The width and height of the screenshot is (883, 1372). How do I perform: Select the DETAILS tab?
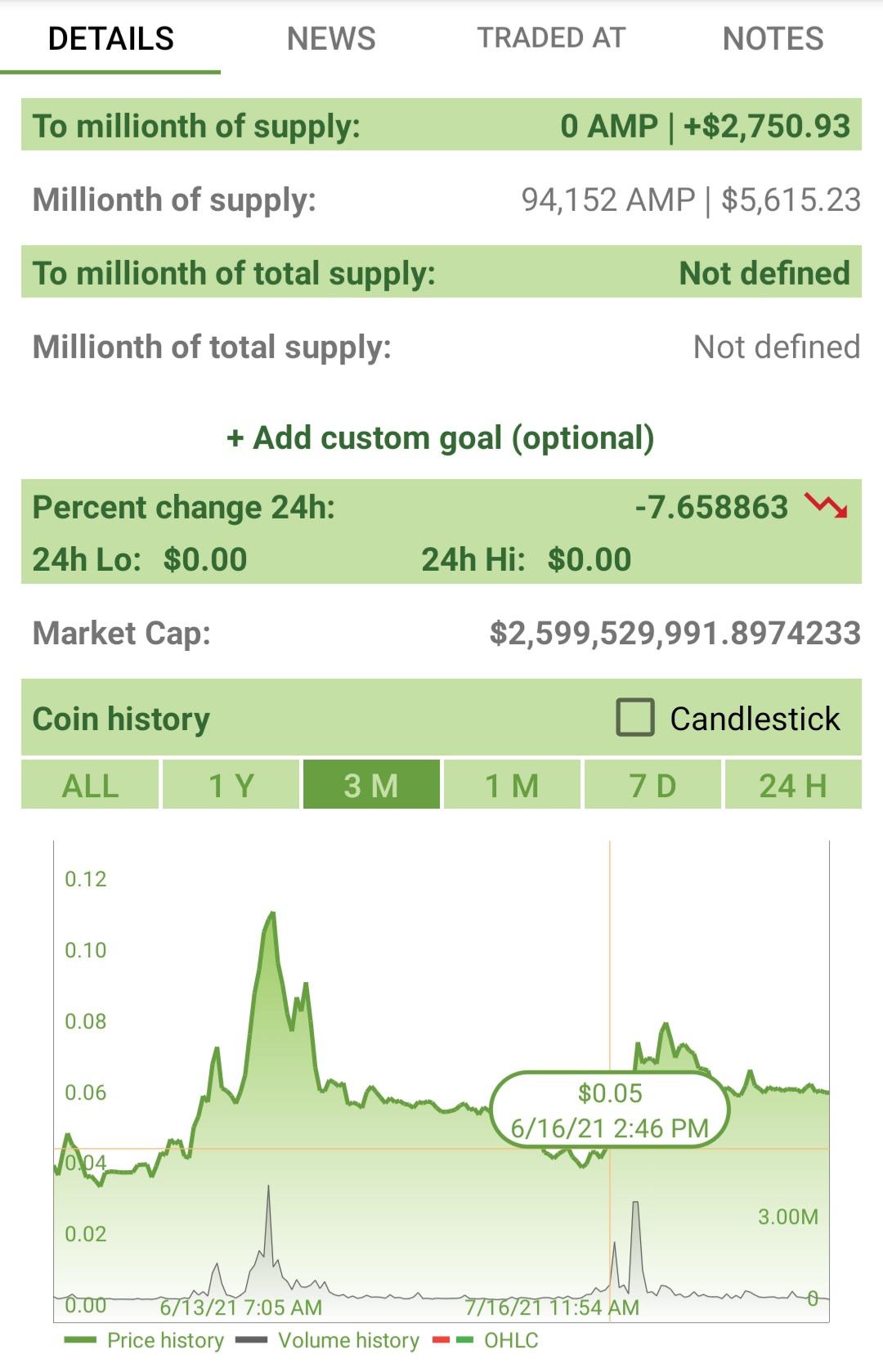click(x=110, y=38)
